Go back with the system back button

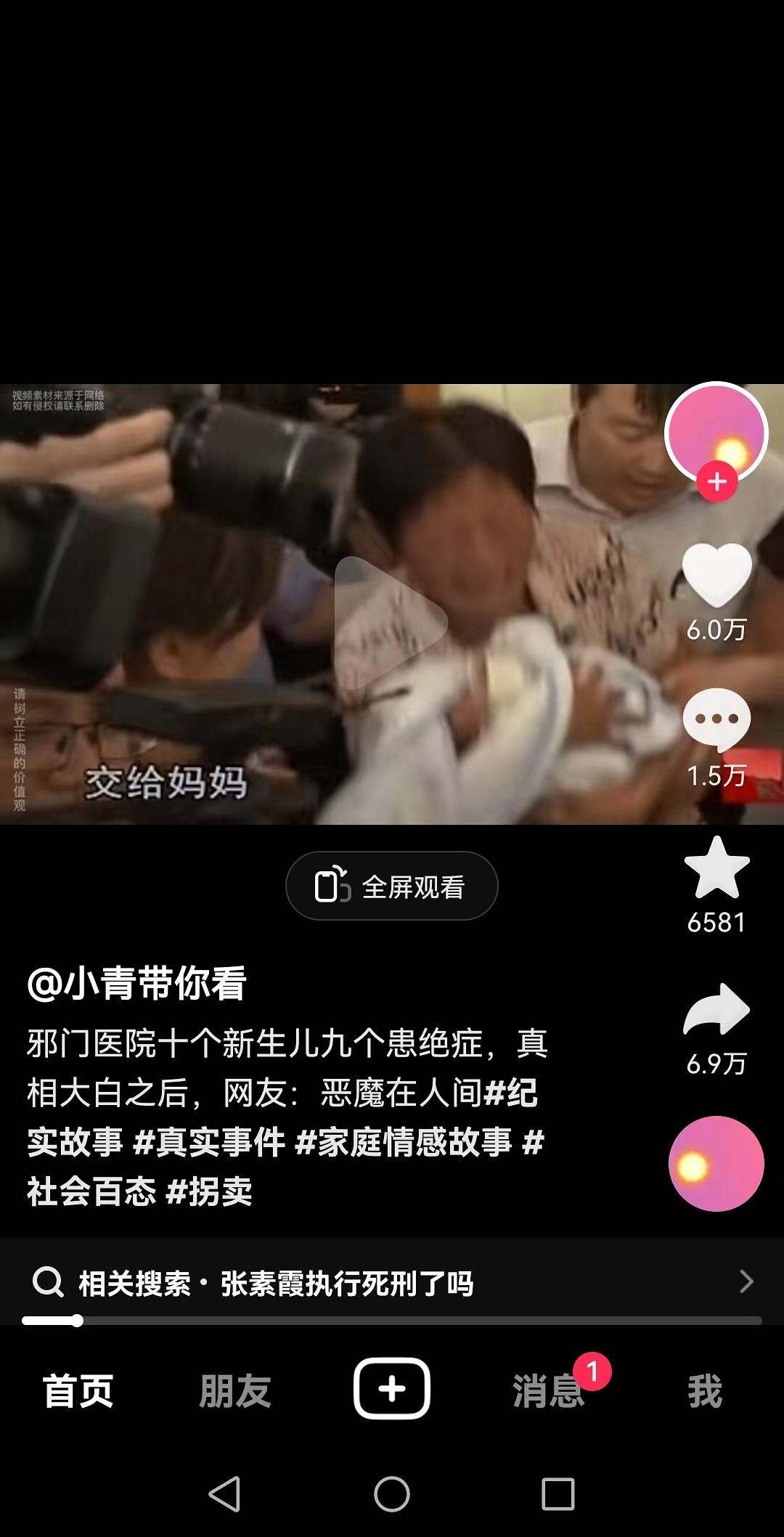pos(224,1493)
